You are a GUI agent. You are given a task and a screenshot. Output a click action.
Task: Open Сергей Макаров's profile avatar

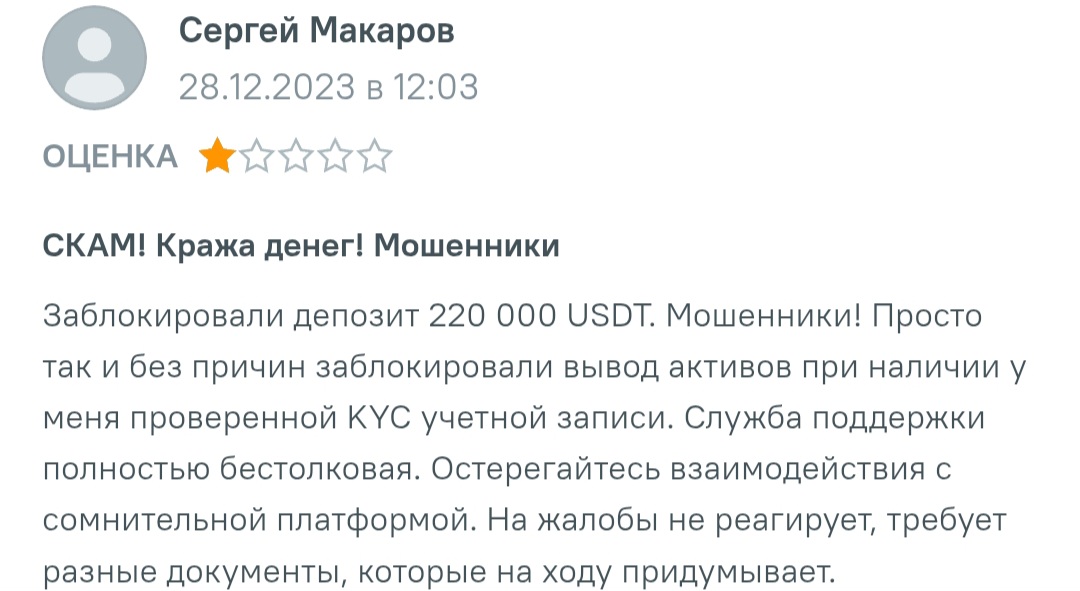(x=95, y=58)
